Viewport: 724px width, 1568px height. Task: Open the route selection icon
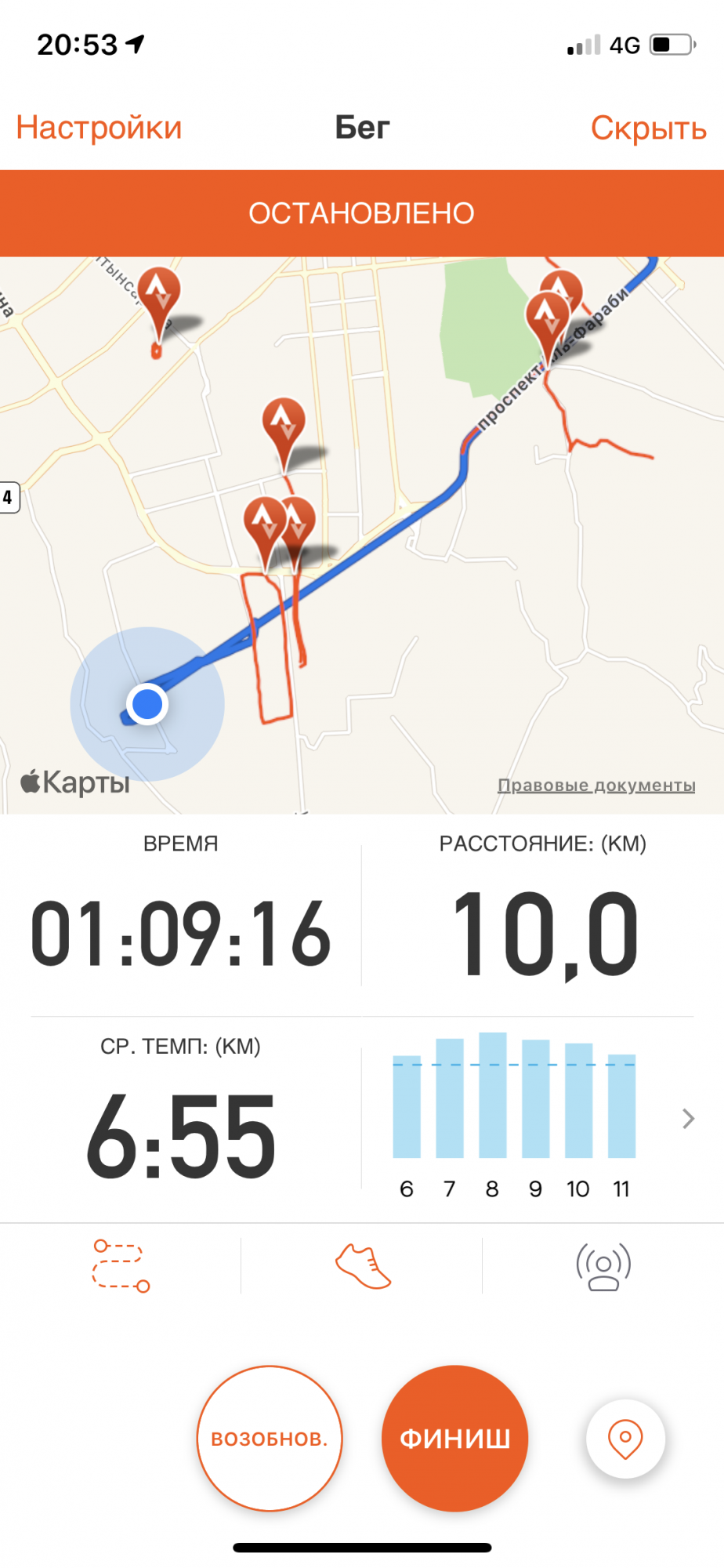(121, 1265)
